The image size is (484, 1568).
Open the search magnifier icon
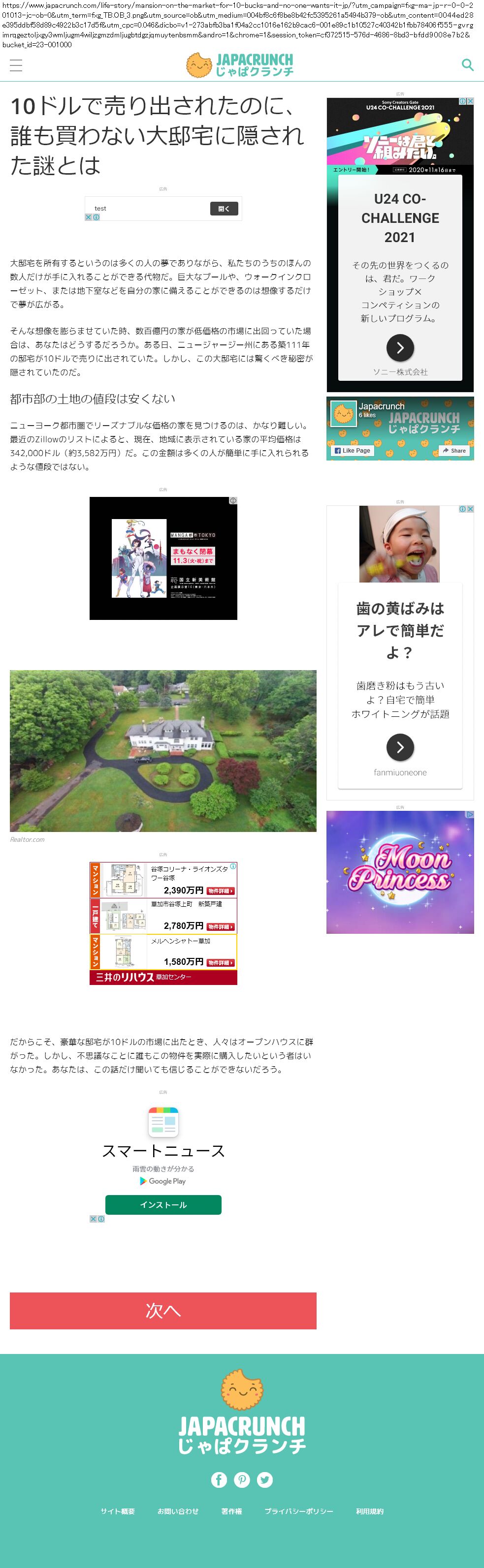(x=468, y=64)
